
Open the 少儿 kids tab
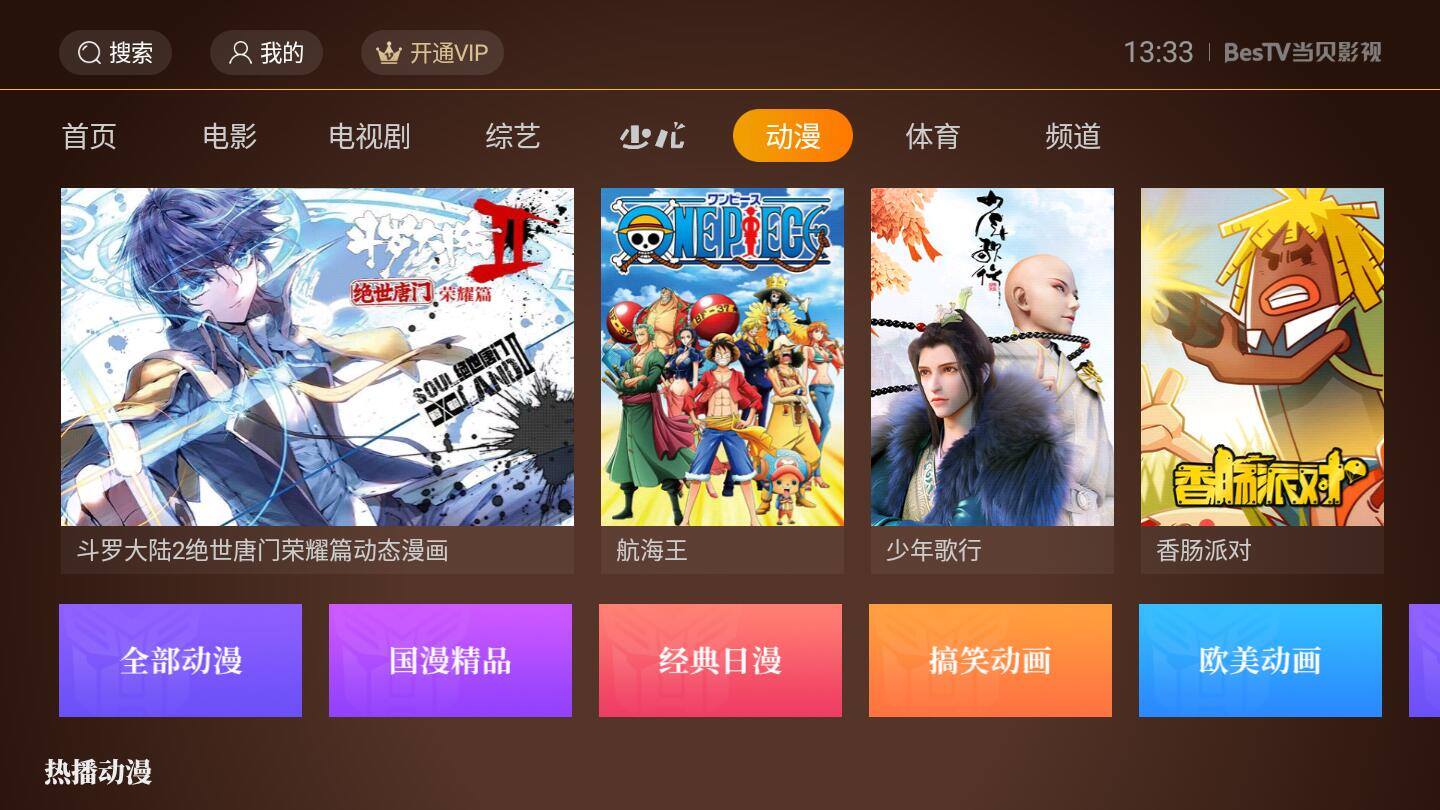click(x=652, y=136)
